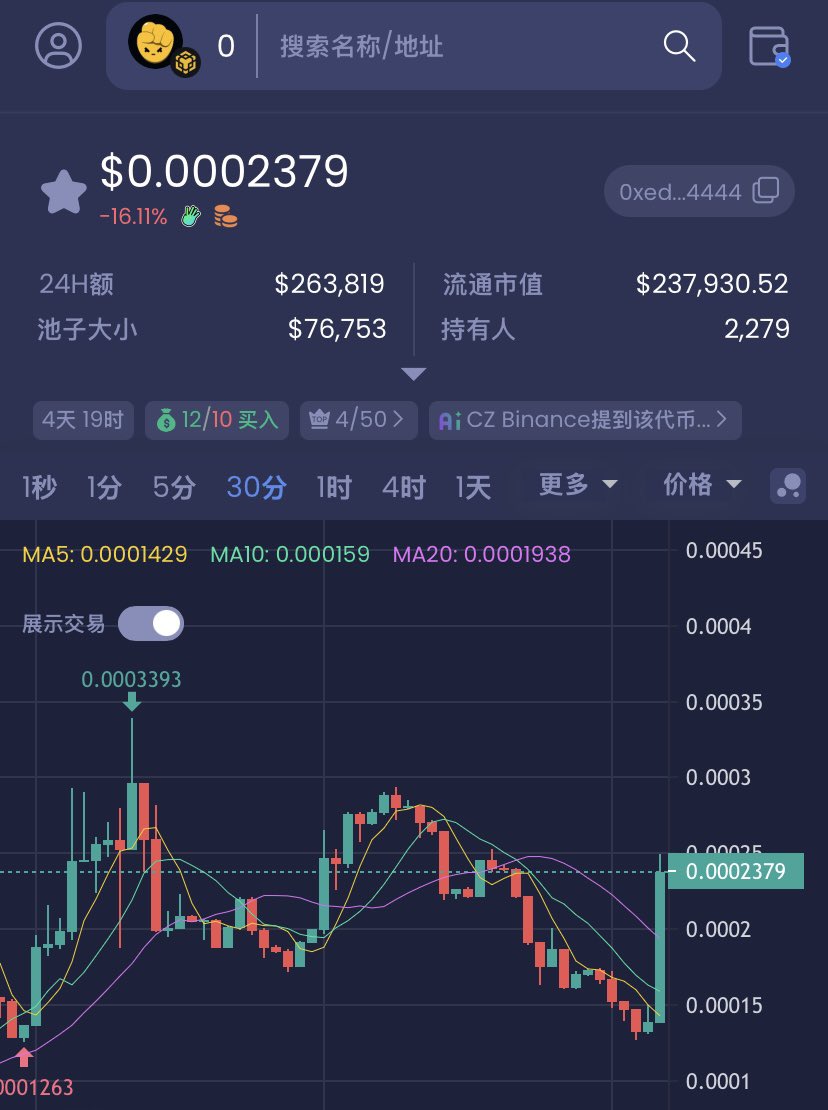The width and height of the screenshot is (828, 1110).
Task: Open the CZ Binance mention insight
Action: coord(585,420)
